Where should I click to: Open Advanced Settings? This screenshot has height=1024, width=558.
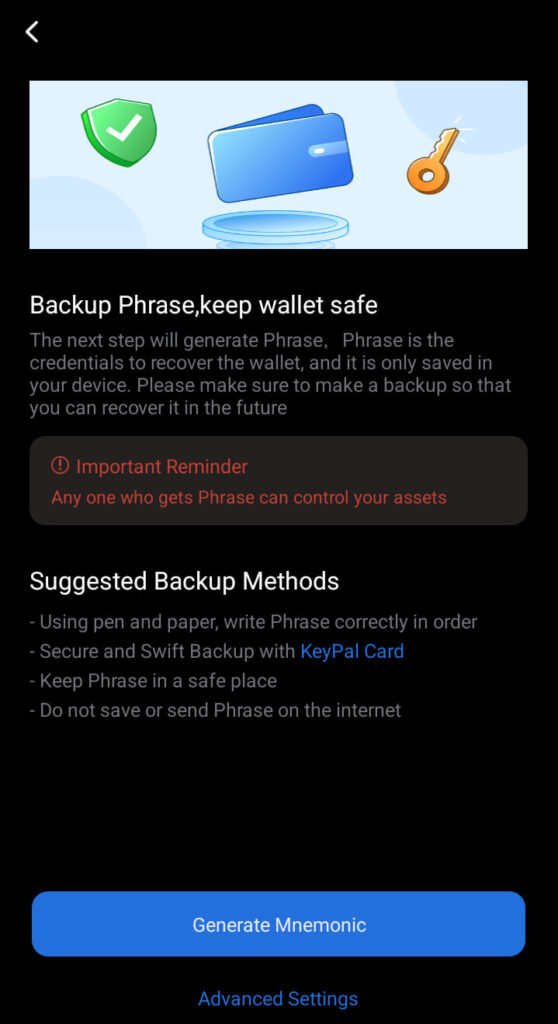[278, 999]
